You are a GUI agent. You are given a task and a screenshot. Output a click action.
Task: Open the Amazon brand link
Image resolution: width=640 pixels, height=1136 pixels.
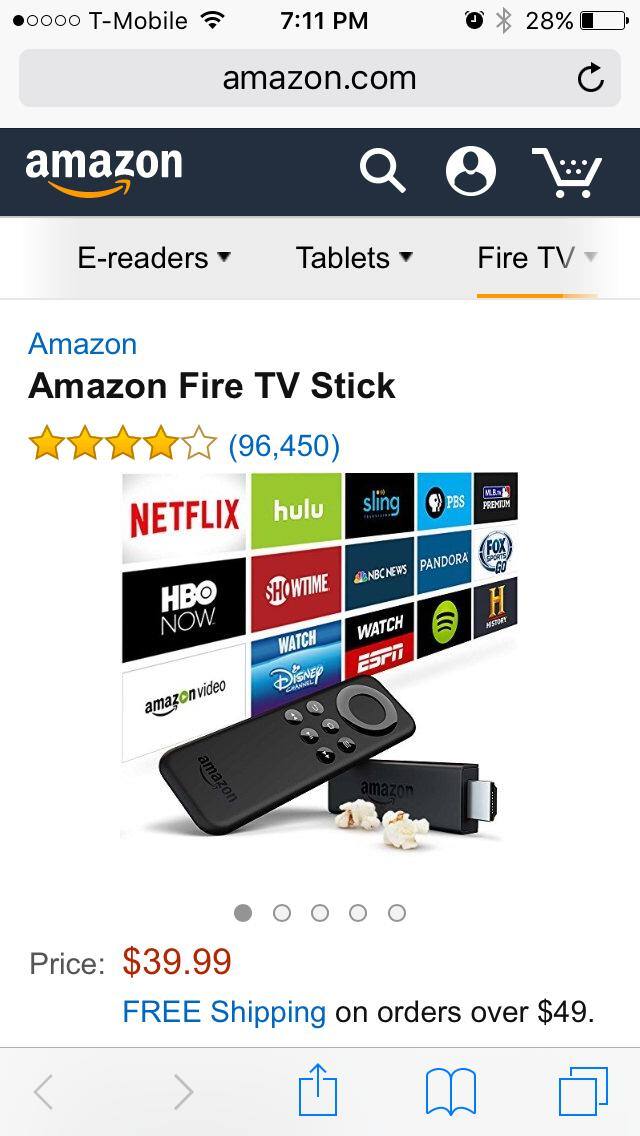coord(82,343)
